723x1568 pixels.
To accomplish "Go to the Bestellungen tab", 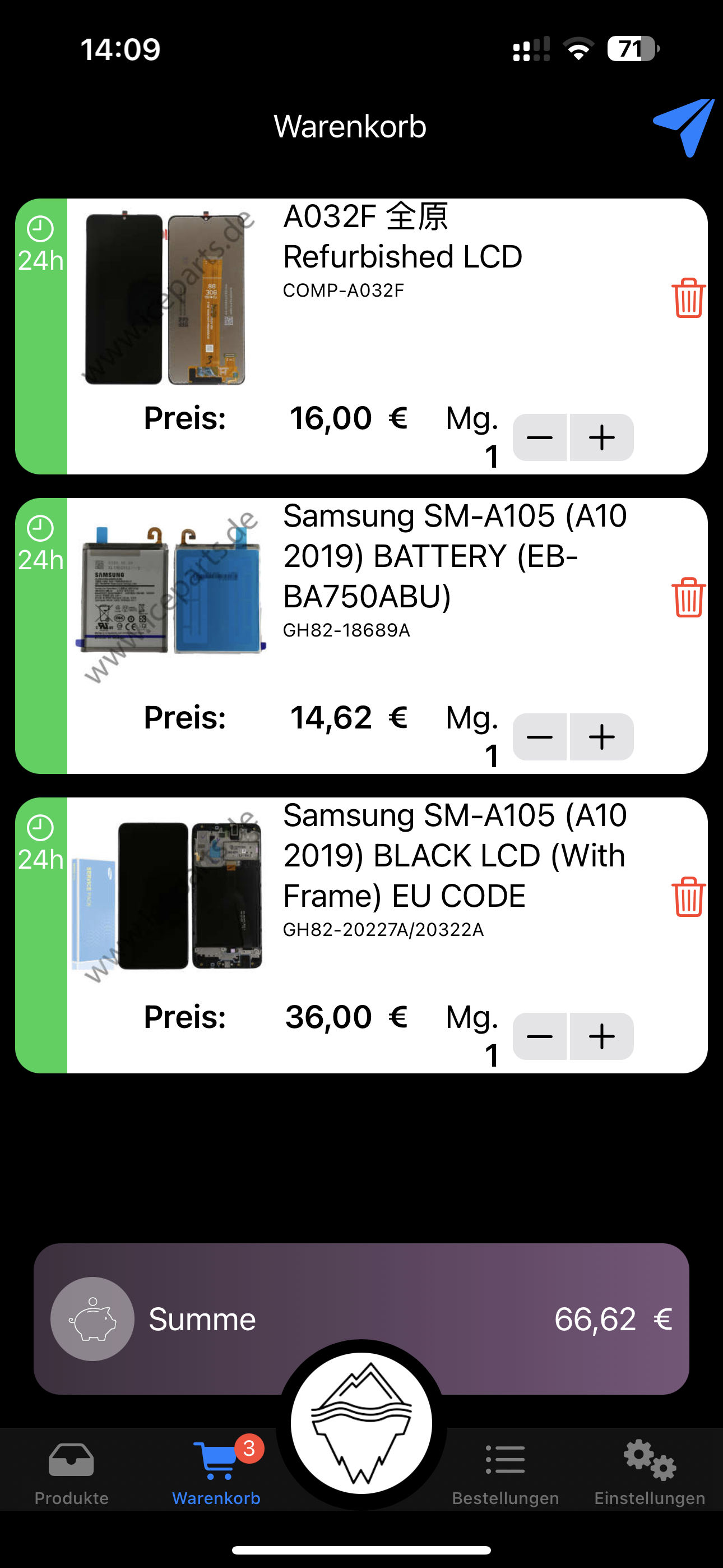I will (505, 1472).
